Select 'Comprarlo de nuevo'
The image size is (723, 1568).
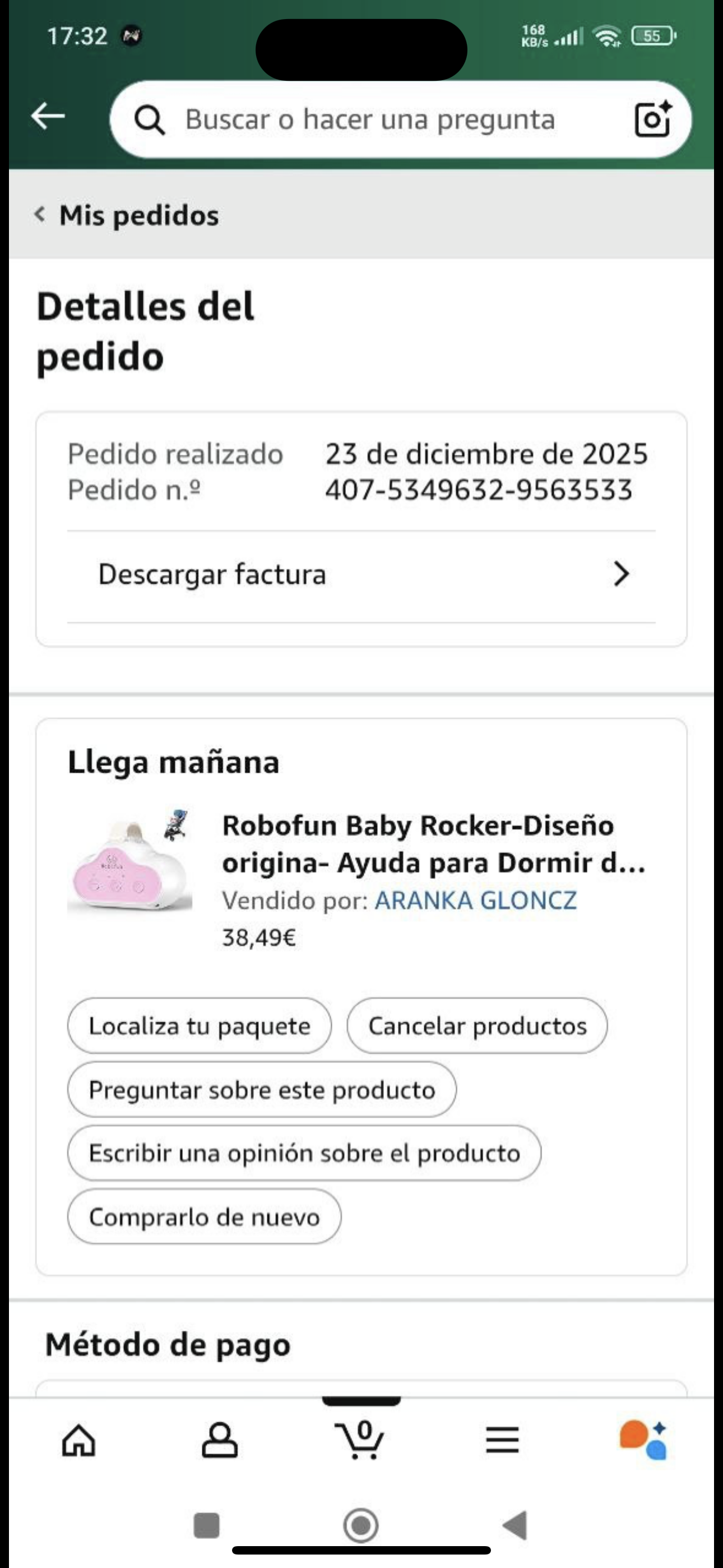click(204, 1217)
